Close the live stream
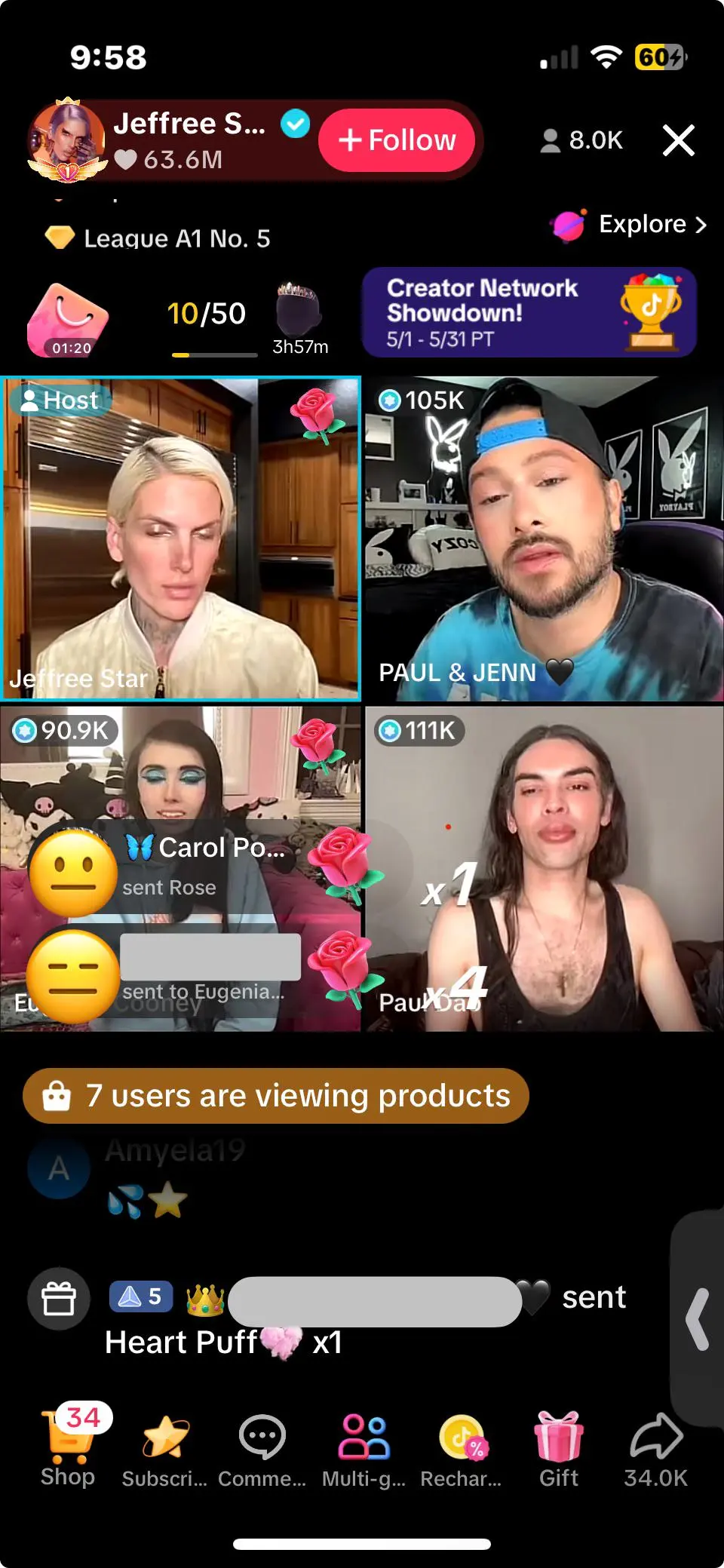Viewport: 724px width, 1568px height. (x=678, y=140)
